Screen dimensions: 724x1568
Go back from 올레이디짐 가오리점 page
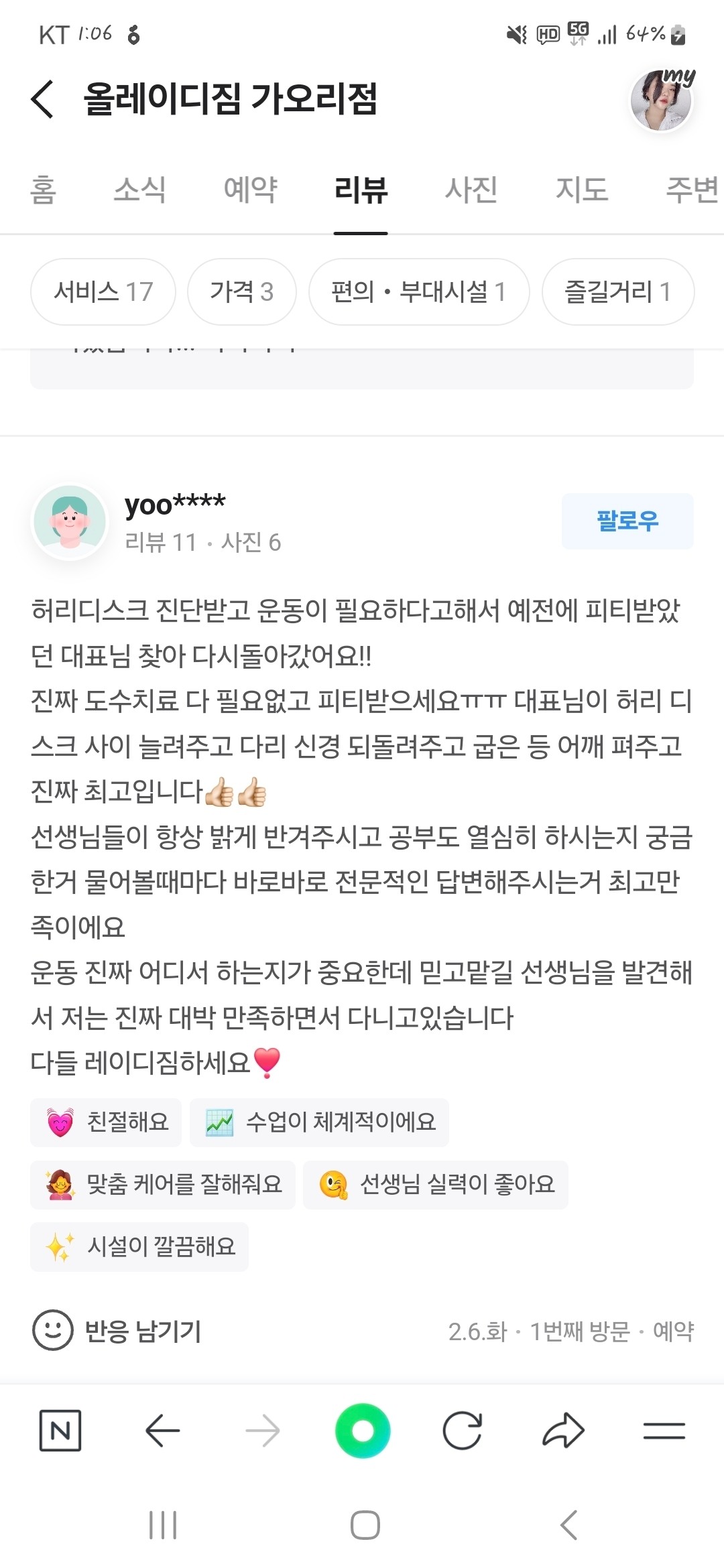[x=43, y=99]
